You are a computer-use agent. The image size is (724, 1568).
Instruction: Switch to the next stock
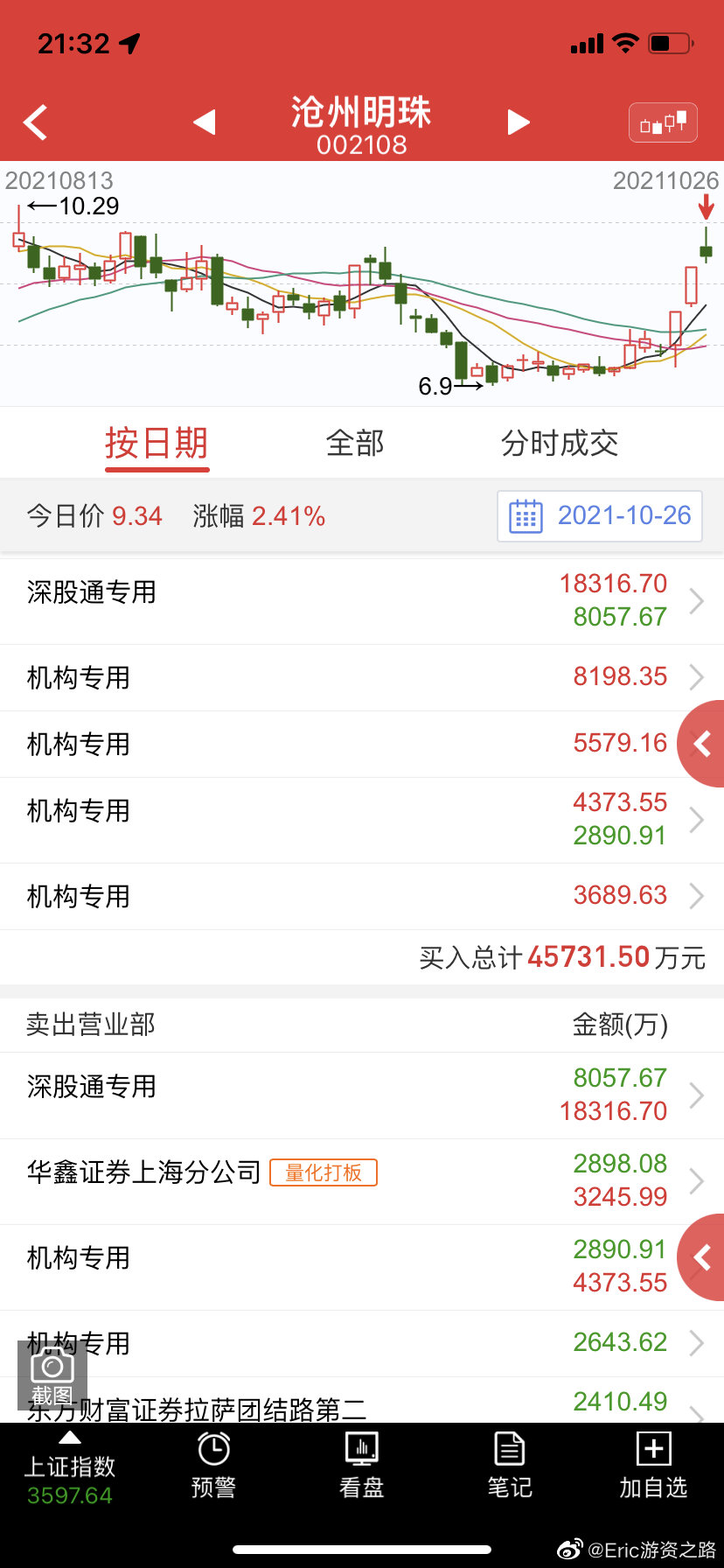[519, 122]
